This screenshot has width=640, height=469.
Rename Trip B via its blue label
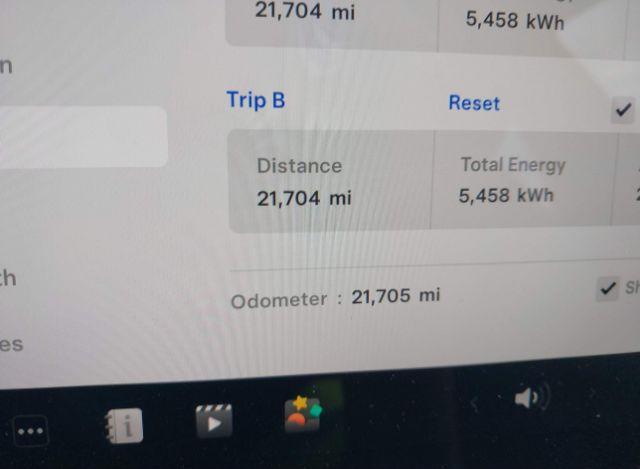point(256,100)
